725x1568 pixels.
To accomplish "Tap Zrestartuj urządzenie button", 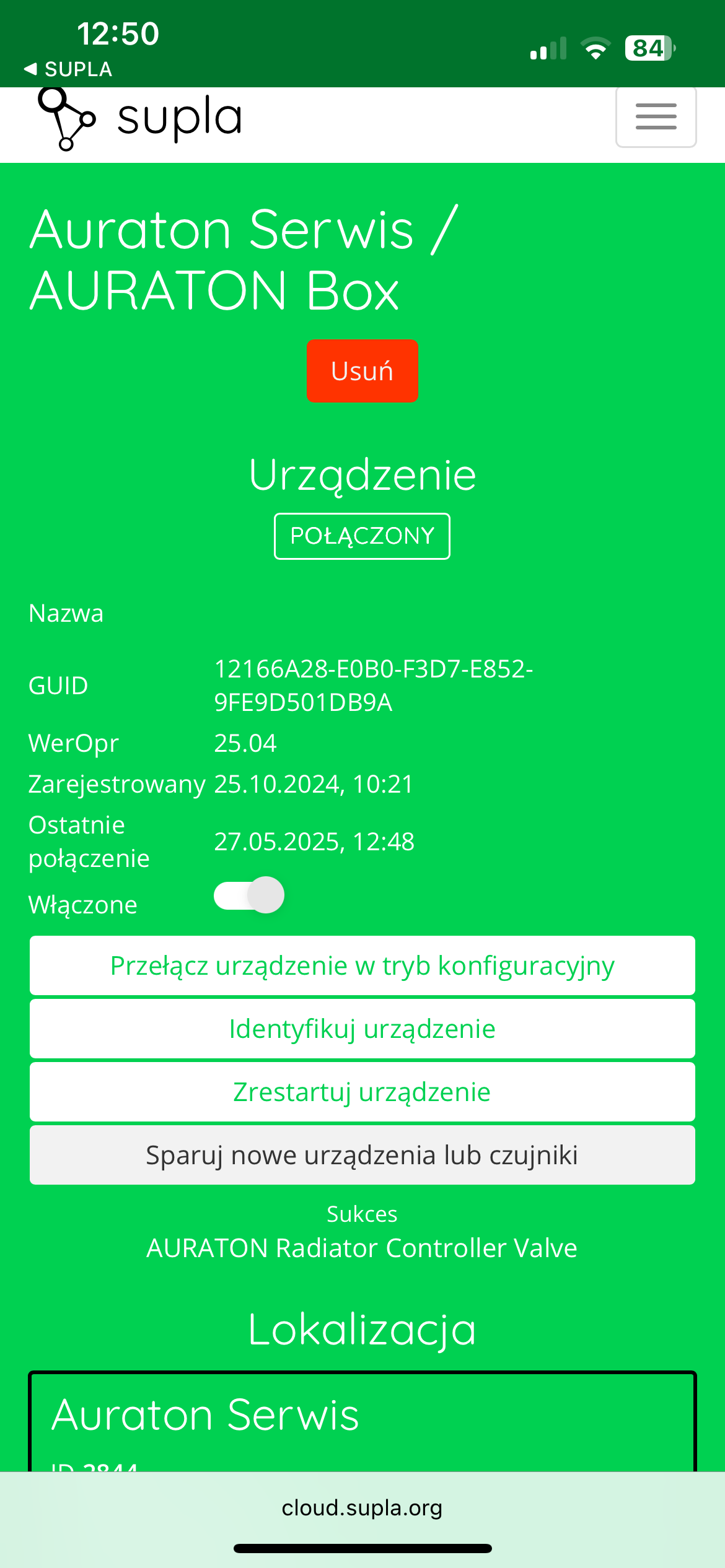I will click(x=362, y=1092).
